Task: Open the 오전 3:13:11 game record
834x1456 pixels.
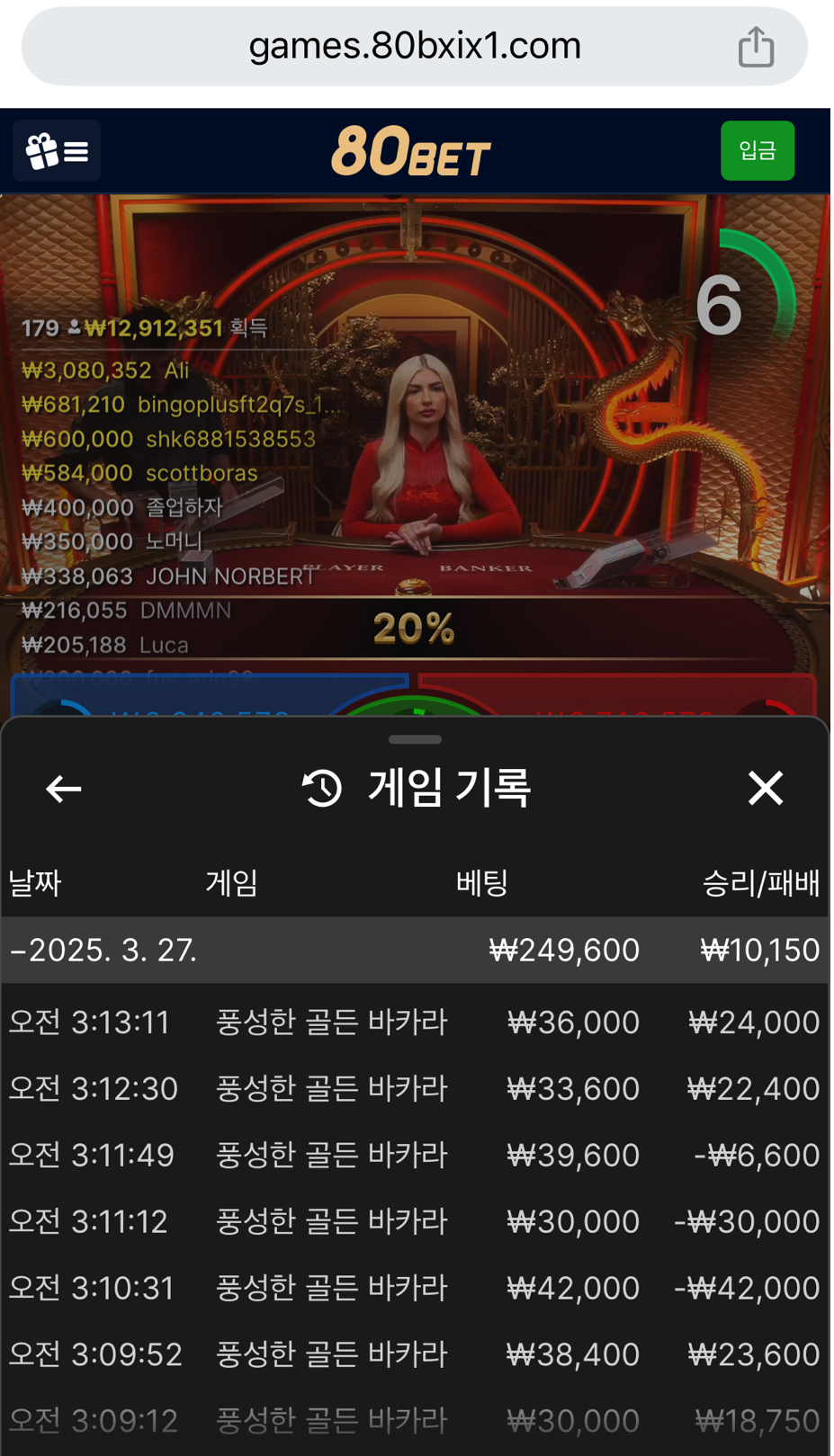Action: pos(414,1022)
